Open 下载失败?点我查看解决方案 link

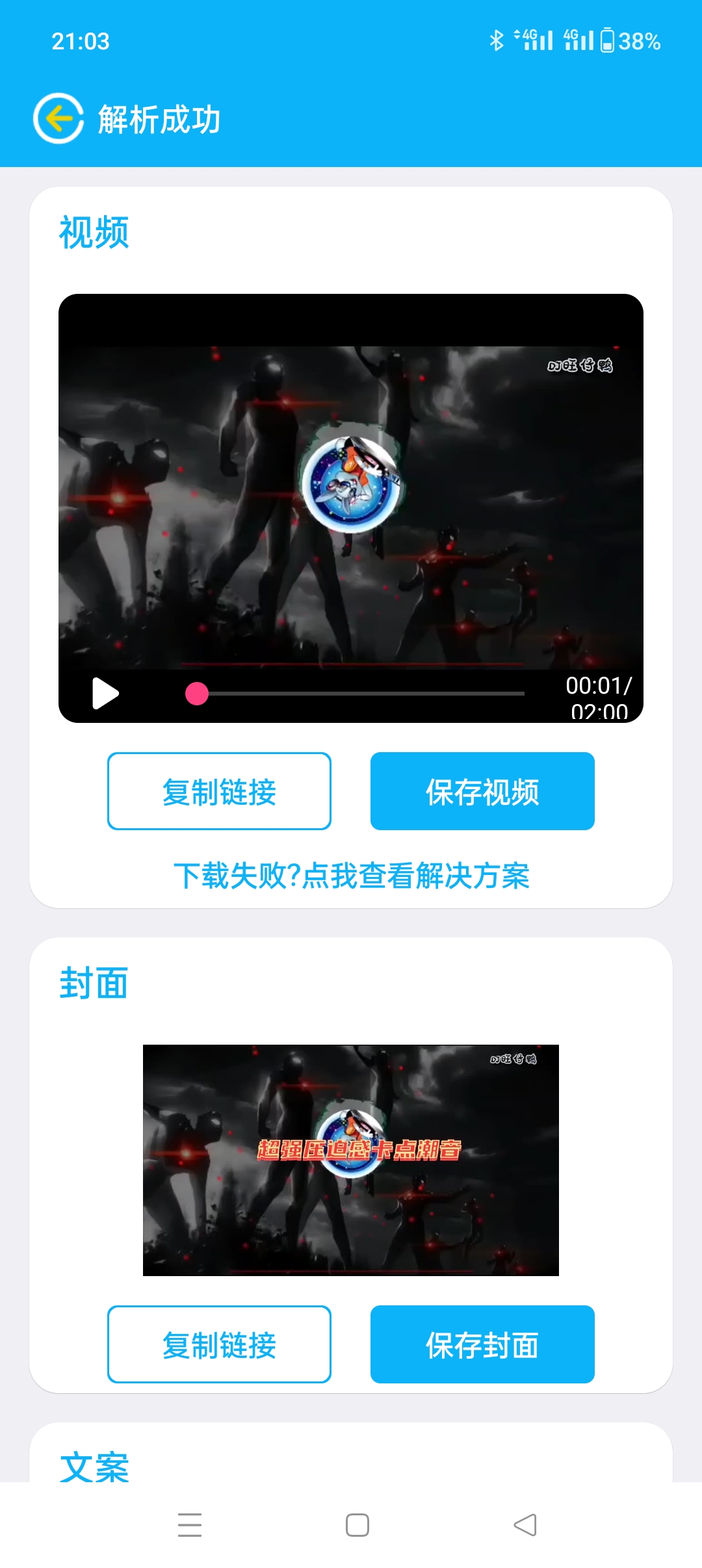coord(351,875)
